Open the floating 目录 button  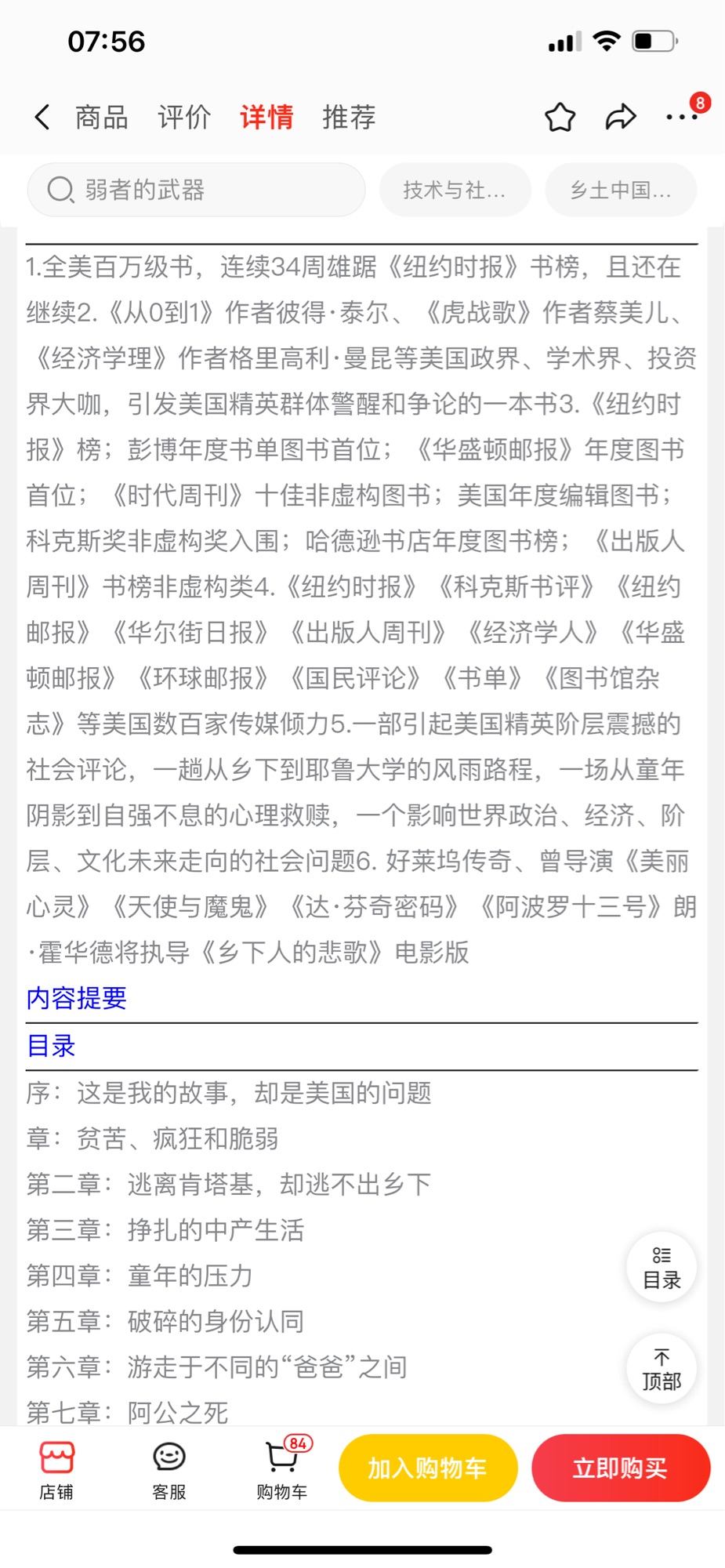click(x=662, y=1268)
